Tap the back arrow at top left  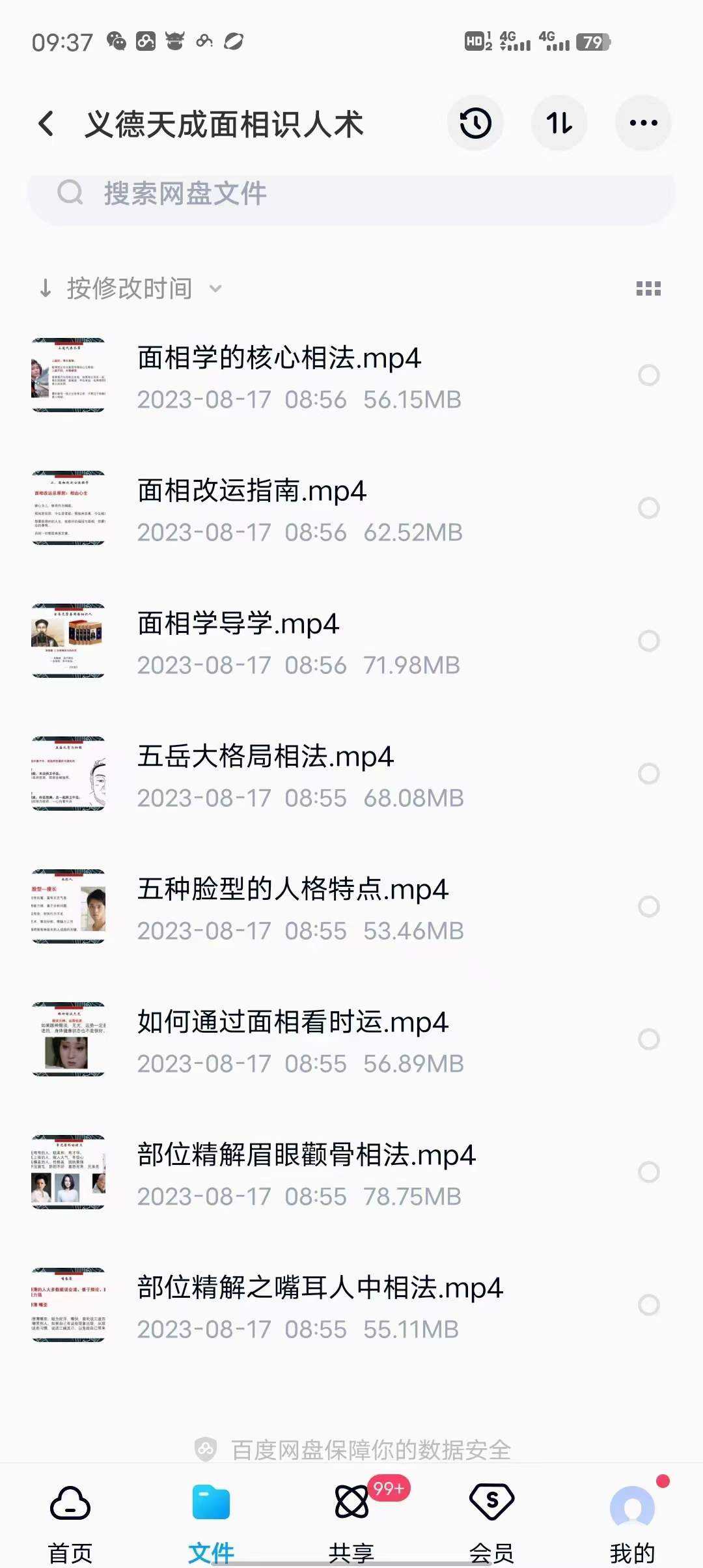[44, 122]
